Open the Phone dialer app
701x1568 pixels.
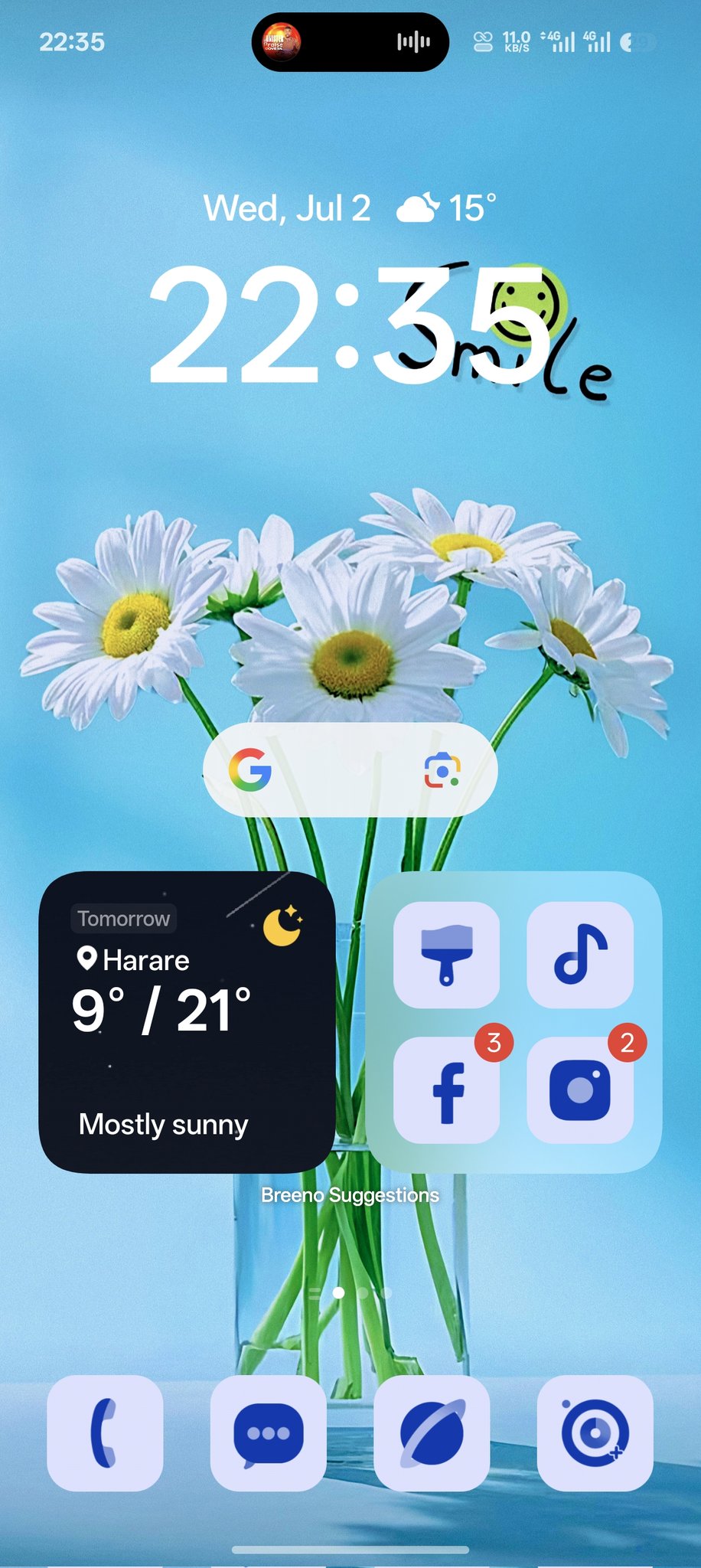click(x=105, y=1432)
